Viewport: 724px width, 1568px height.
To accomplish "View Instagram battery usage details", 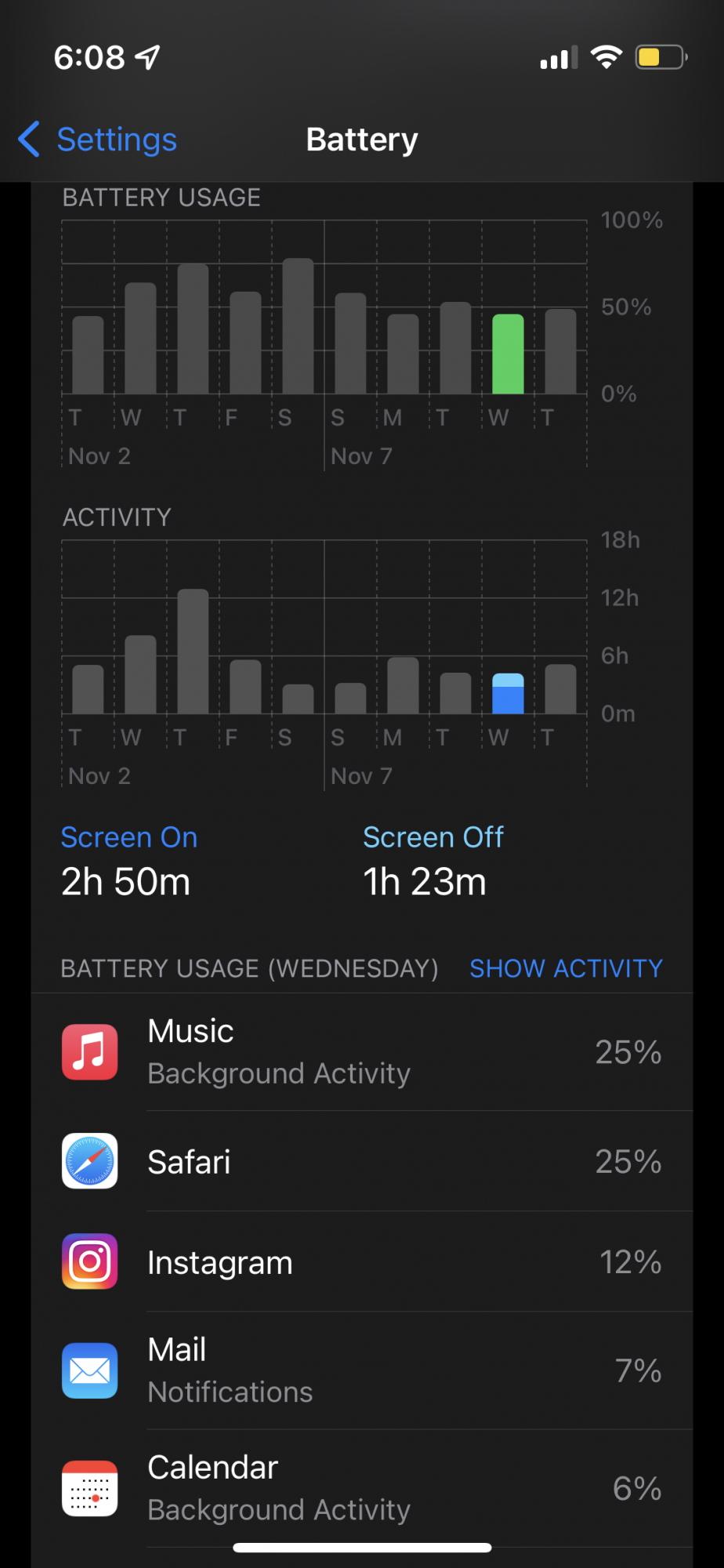I will 362,1262.
